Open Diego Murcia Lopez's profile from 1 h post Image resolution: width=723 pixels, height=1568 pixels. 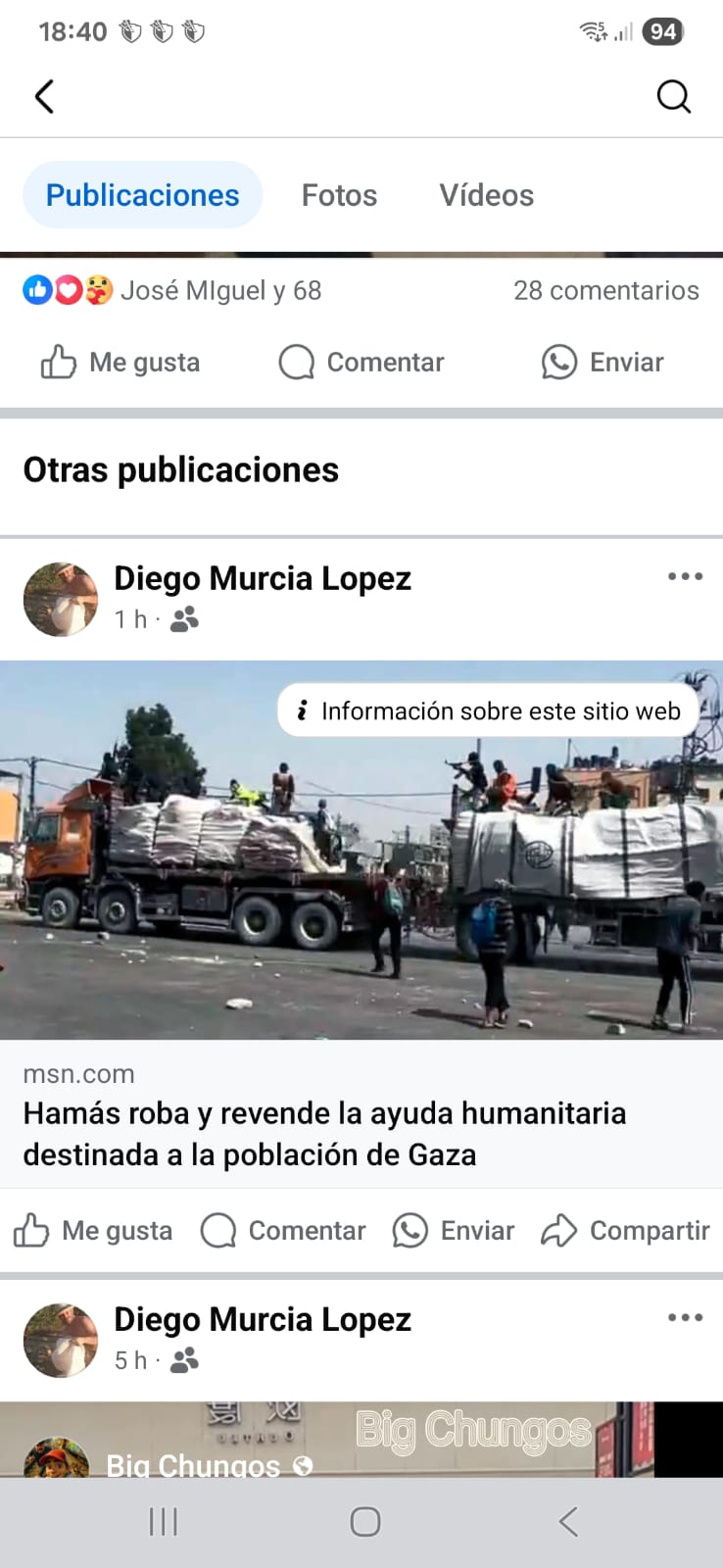(x=262, y=578)
